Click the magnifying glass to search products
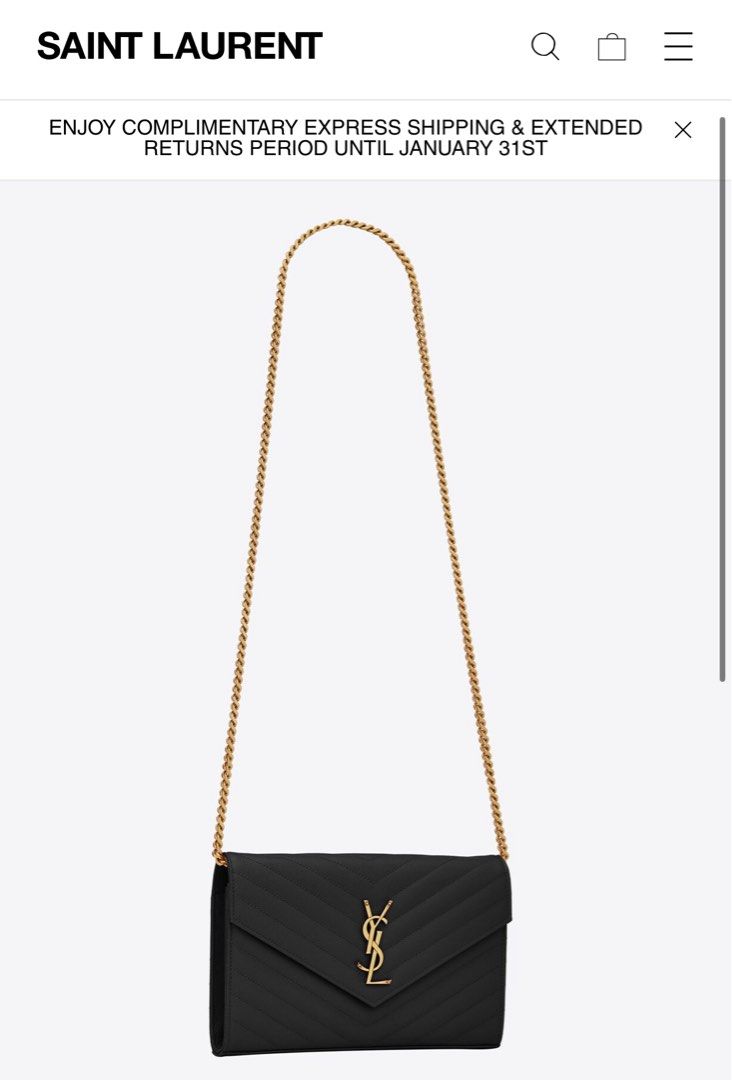The image size is (732, 1080). click(545, 46)
